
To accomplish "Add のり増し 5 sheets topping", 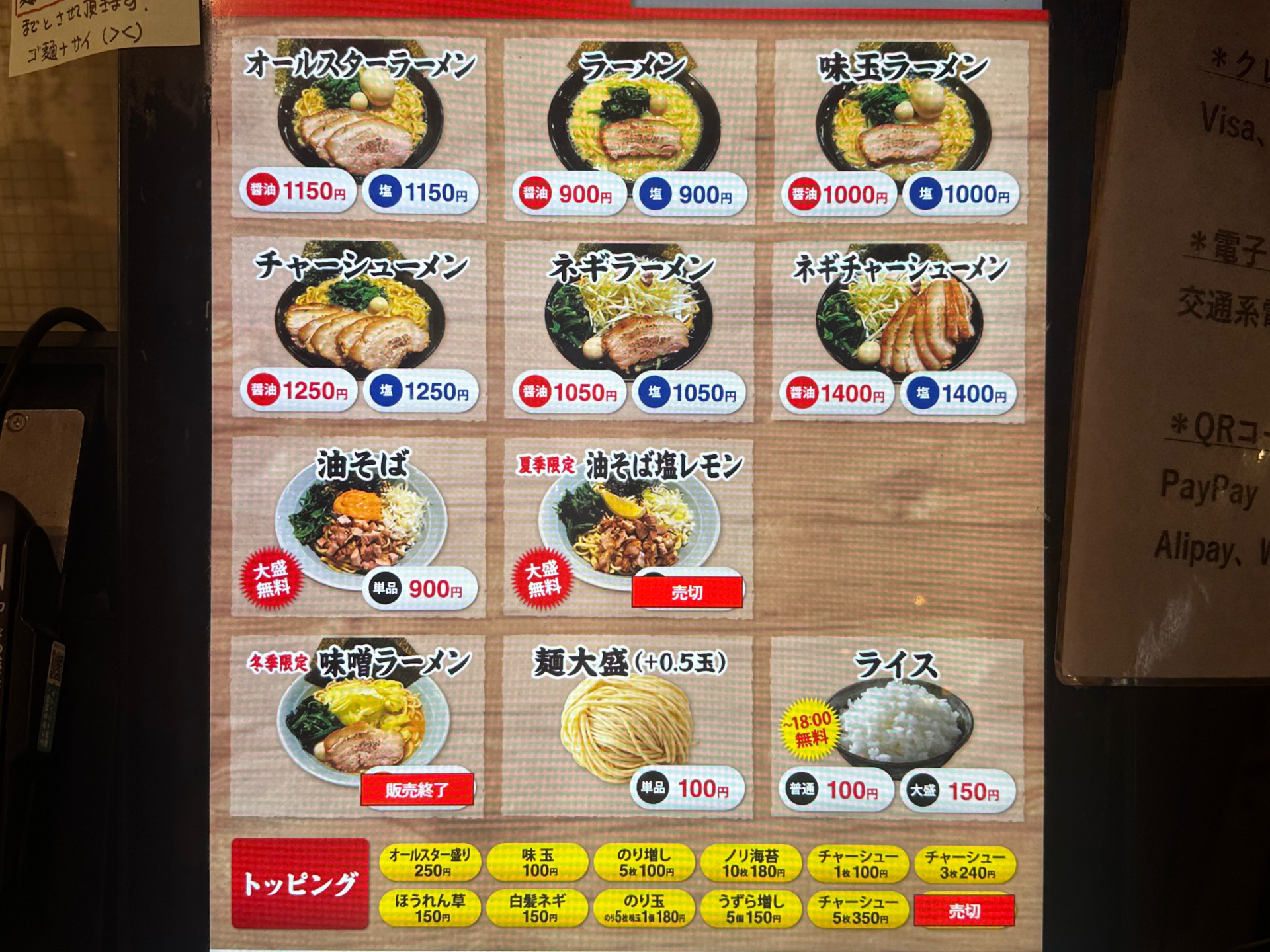I will pos(644,863).
